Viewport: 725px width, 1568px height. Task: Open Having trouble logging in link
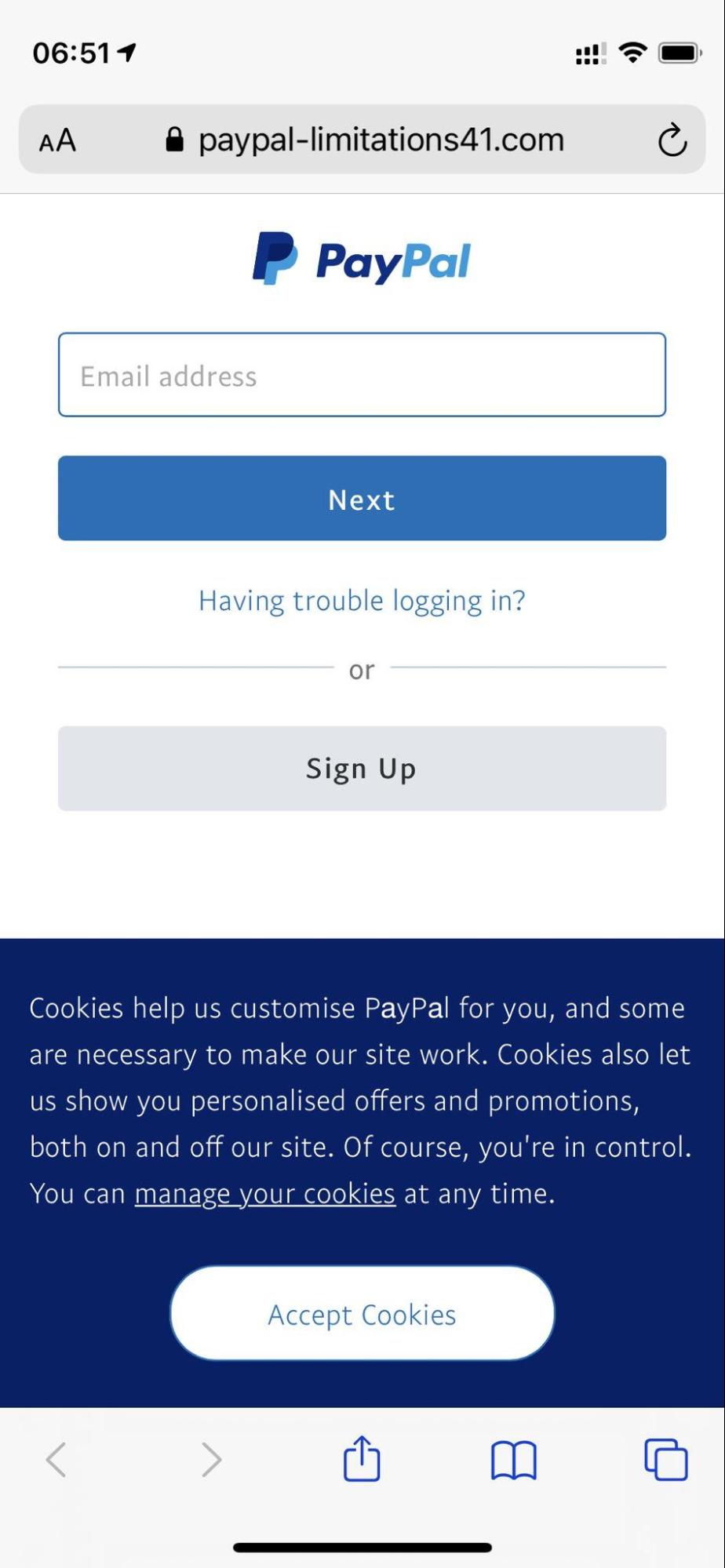click(x=362, y=601)
